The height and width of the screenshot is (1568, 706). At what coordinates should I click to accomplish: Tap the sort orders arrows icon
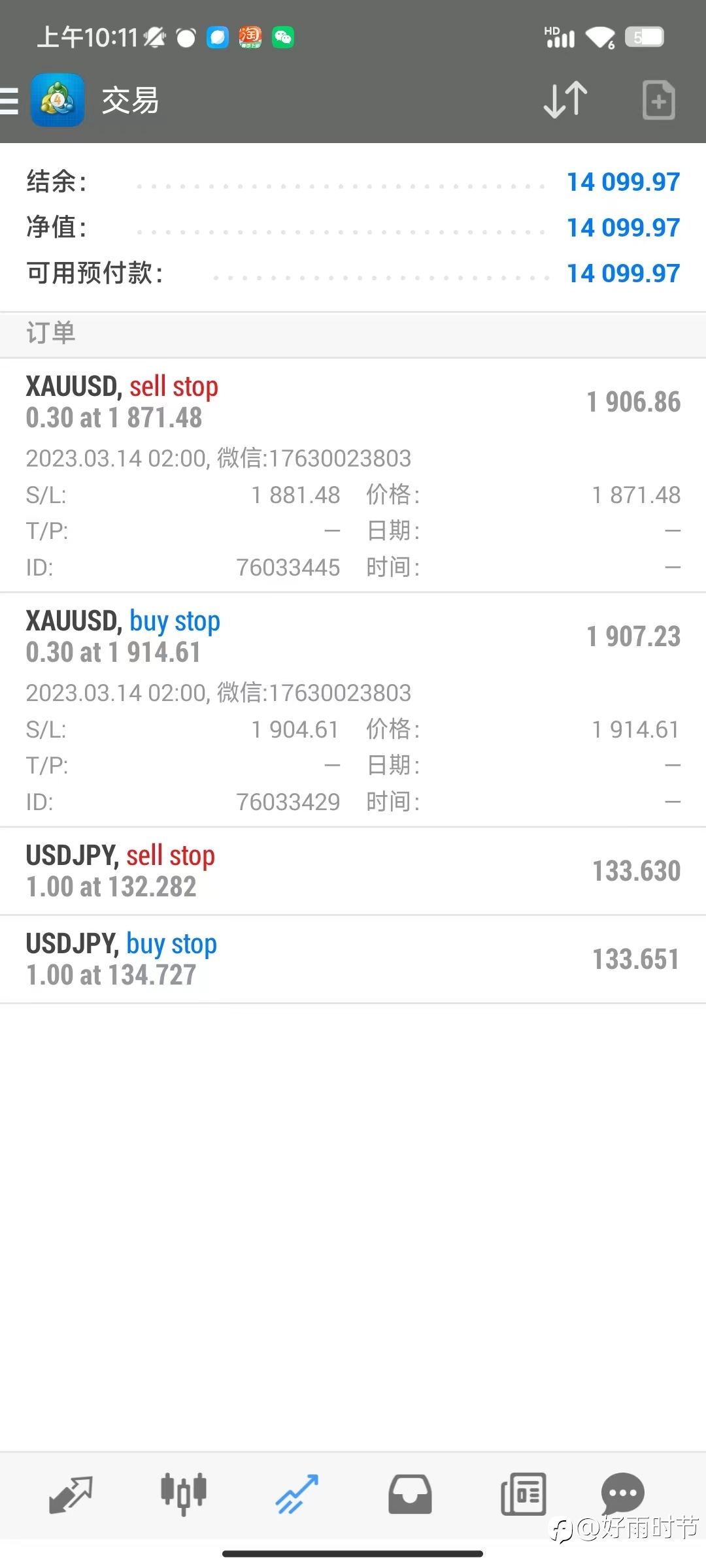click(565, 100)
